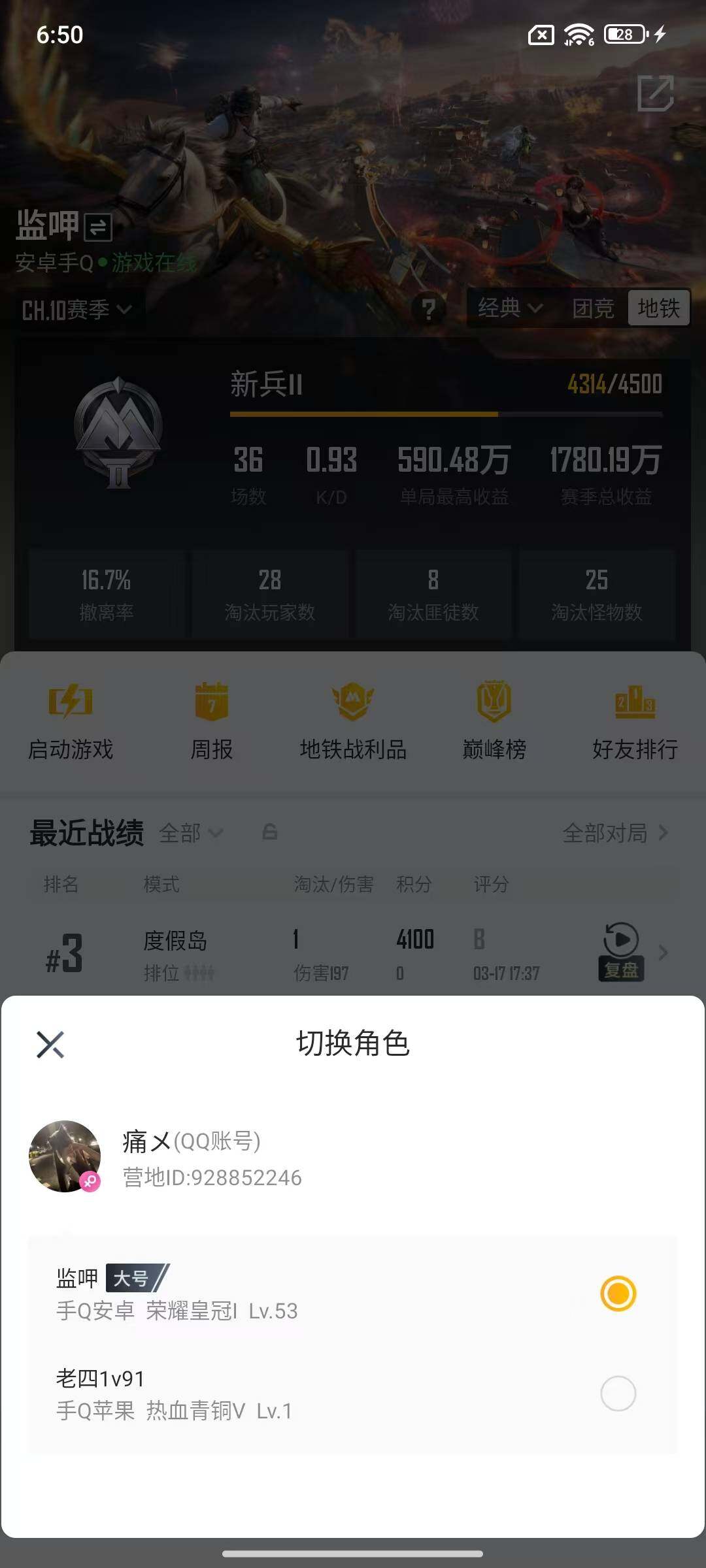Open 启动游戏 to launch the game
The width and height of the screenshot is (706, 1568).
point(70,725)
